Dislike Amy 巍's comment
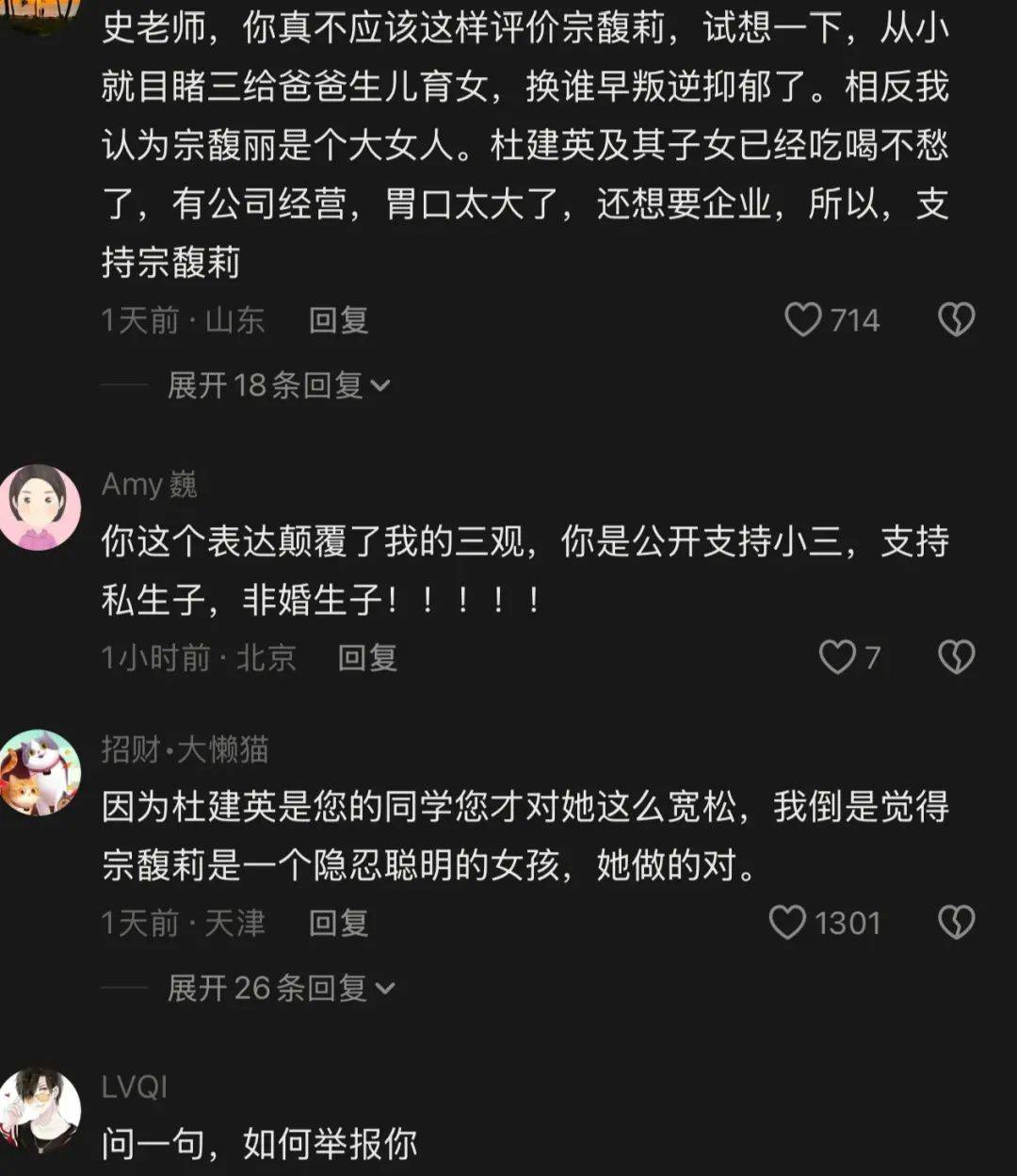This screenshot has width=1017, height=1176. click(x=956, y=656)
